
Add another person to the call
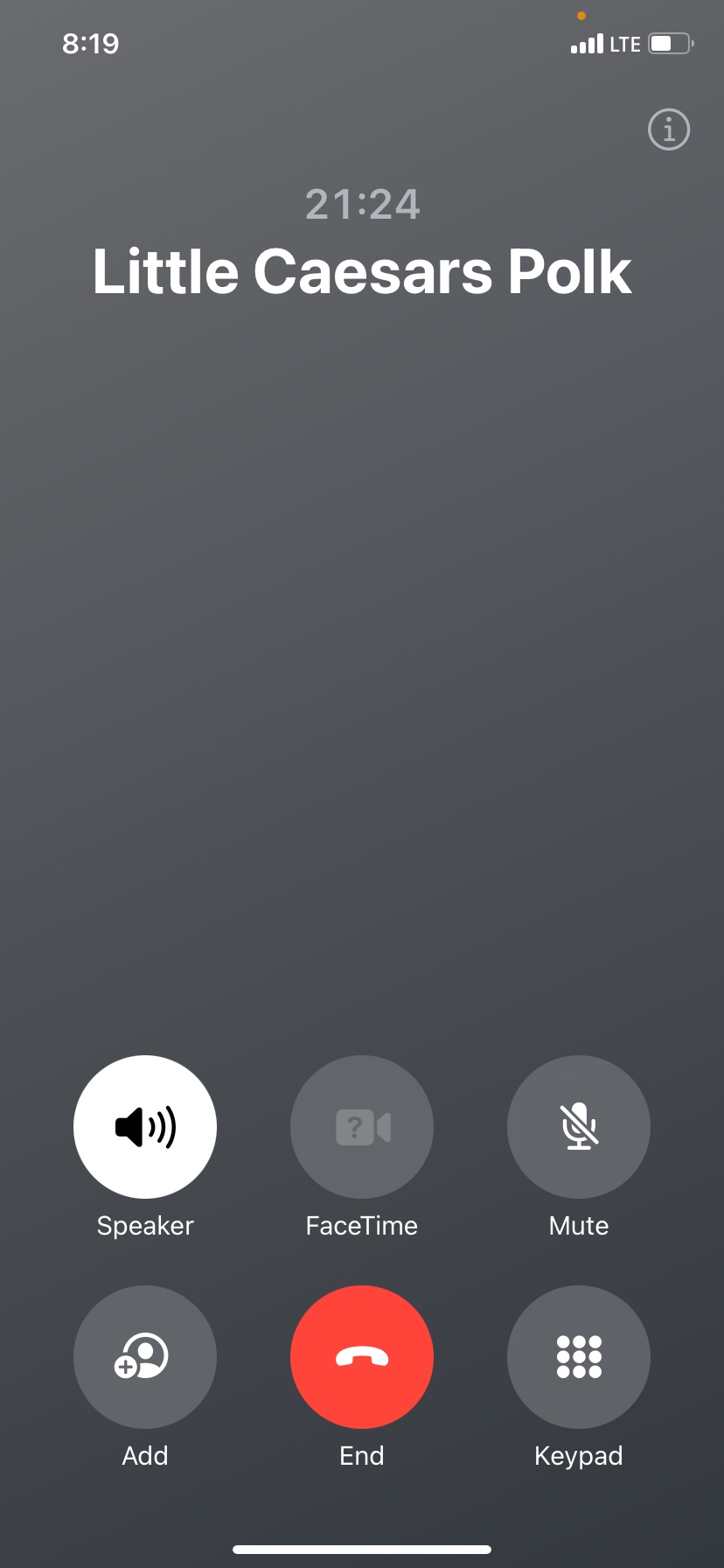(145, 1356)
